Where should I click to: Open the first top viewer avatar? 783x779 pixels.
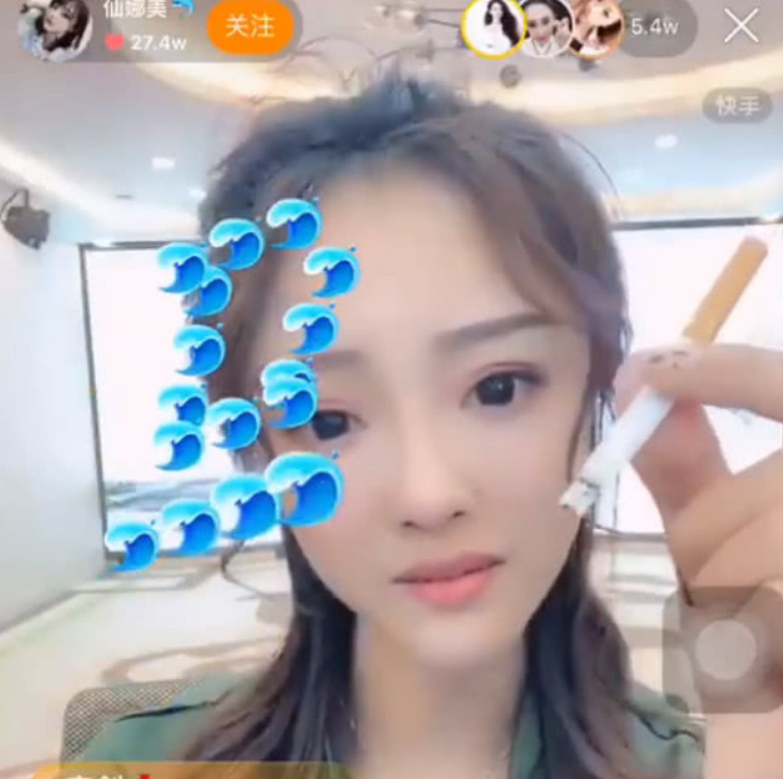[493, 27]
